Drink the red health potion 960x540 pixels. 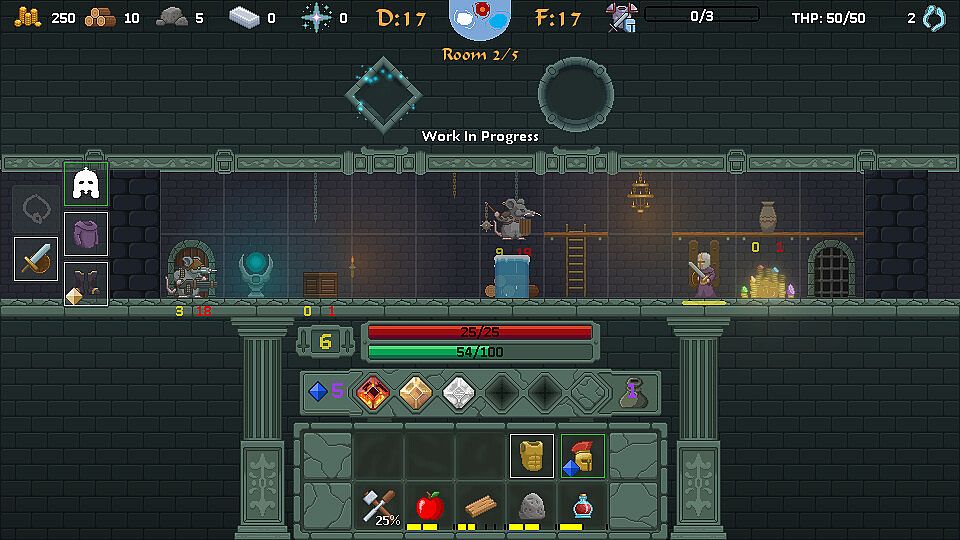pyautogui.click(x=582, y=506)
